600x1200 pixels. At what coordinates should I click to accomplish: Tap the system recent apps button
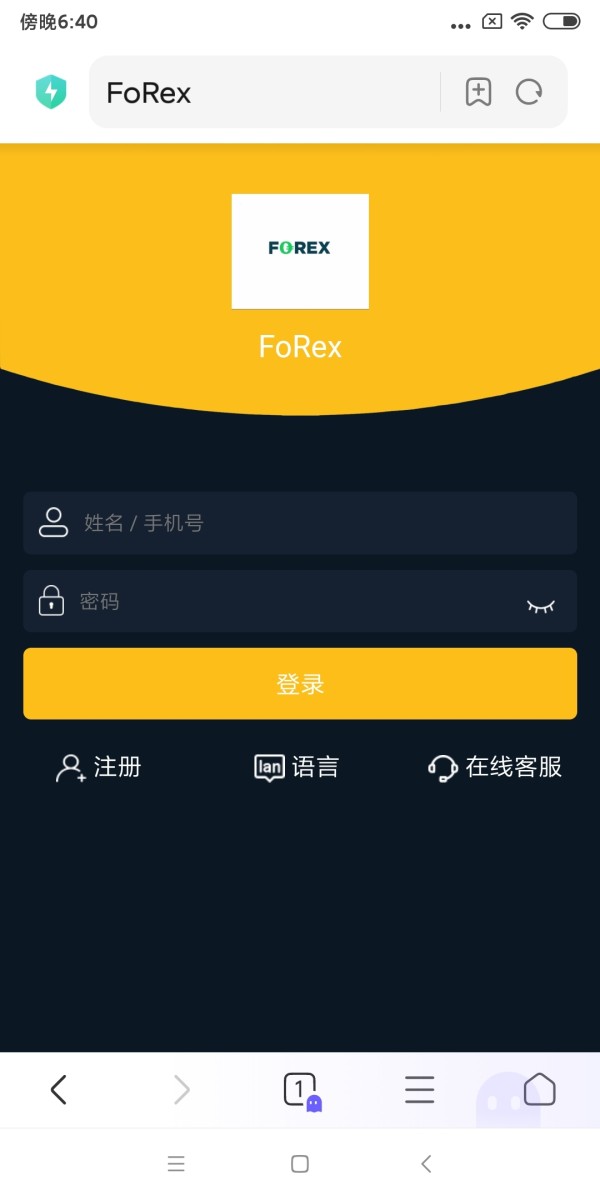tap(176, 1164)
